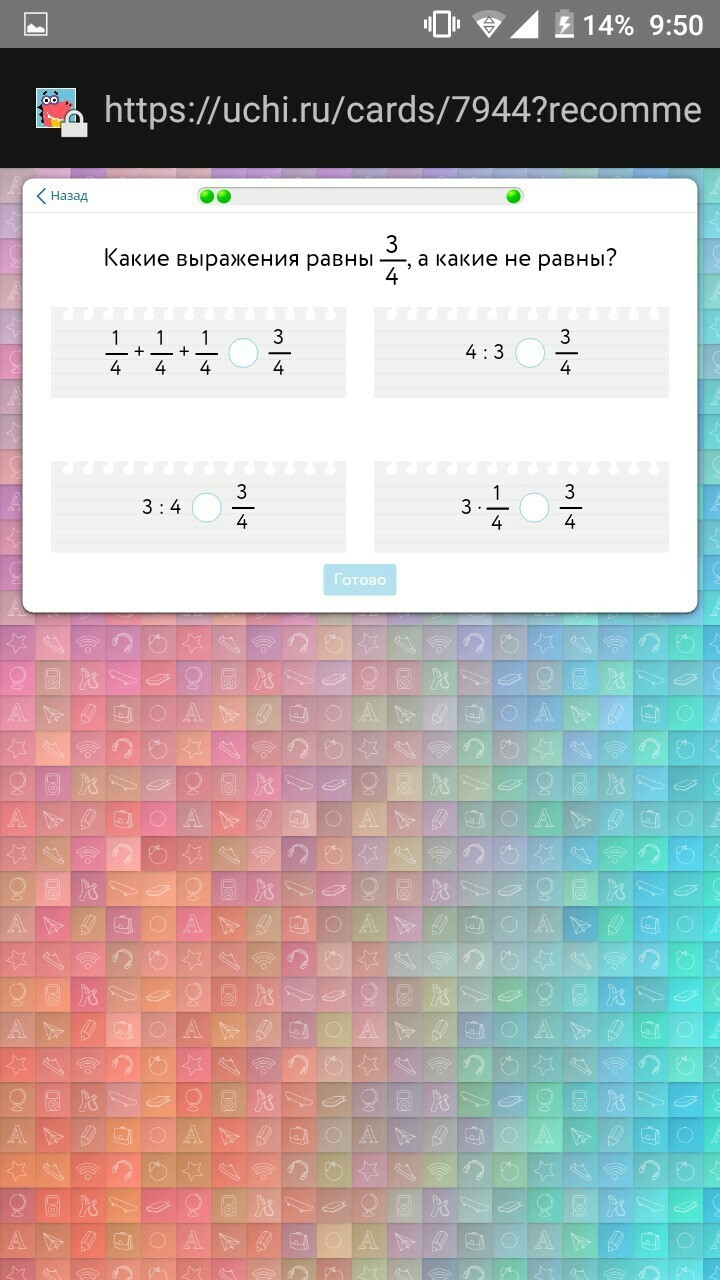Set the comparison sign for 3 · 1/4
Image resolution: width=720 pixels, height=1280 pixels.
pyautogui.click(x=534, y=507)
